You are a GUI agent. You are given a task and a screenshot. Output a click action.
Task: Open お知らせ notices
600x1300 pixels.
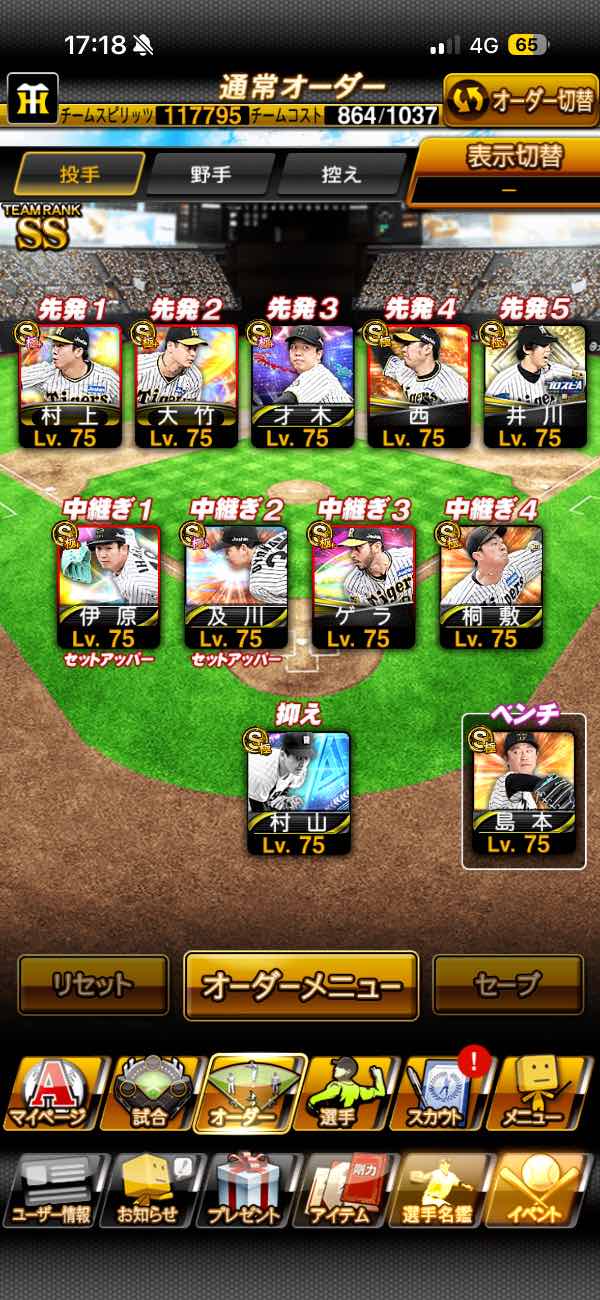(x=150, y=1190)
